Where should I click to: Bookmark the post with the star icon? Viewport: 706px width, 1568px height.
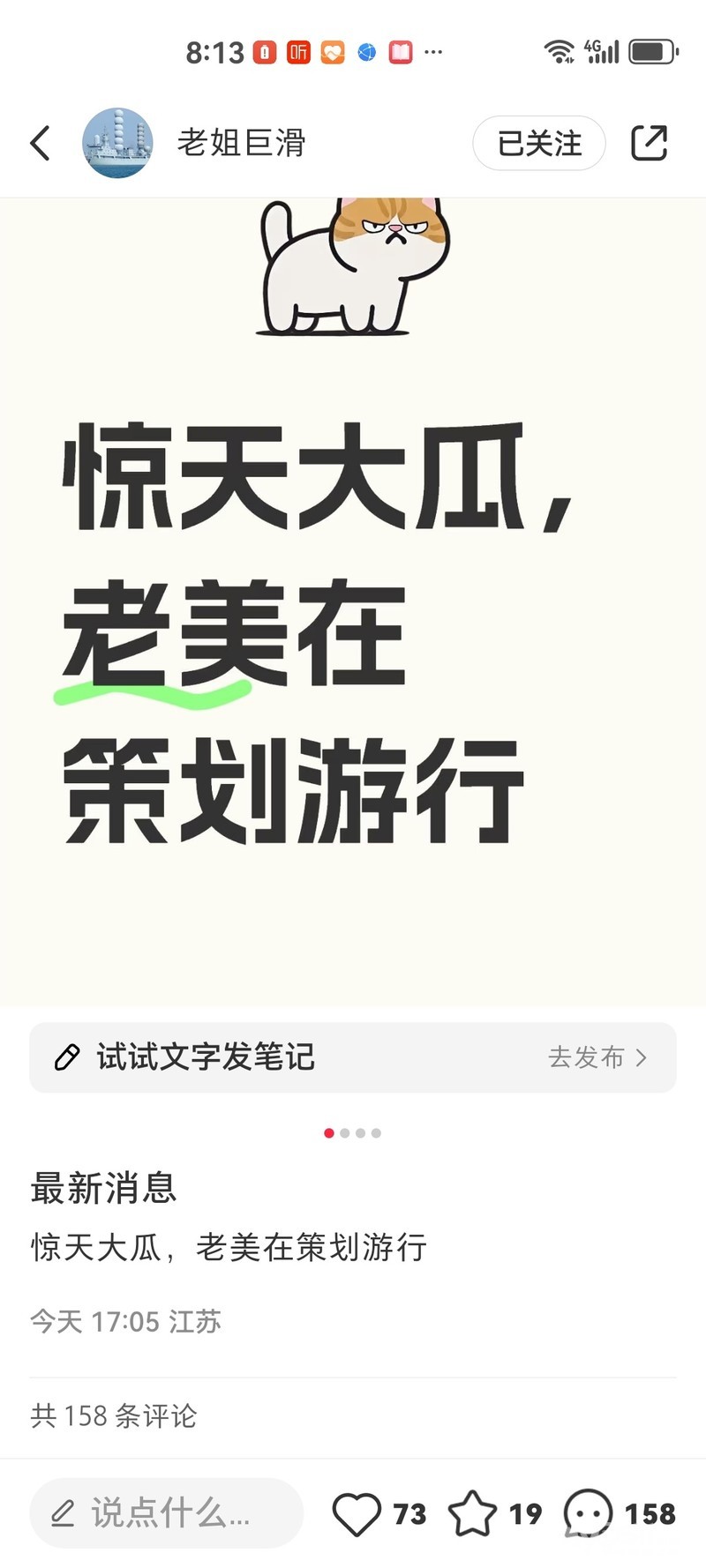click(472, 1513)
